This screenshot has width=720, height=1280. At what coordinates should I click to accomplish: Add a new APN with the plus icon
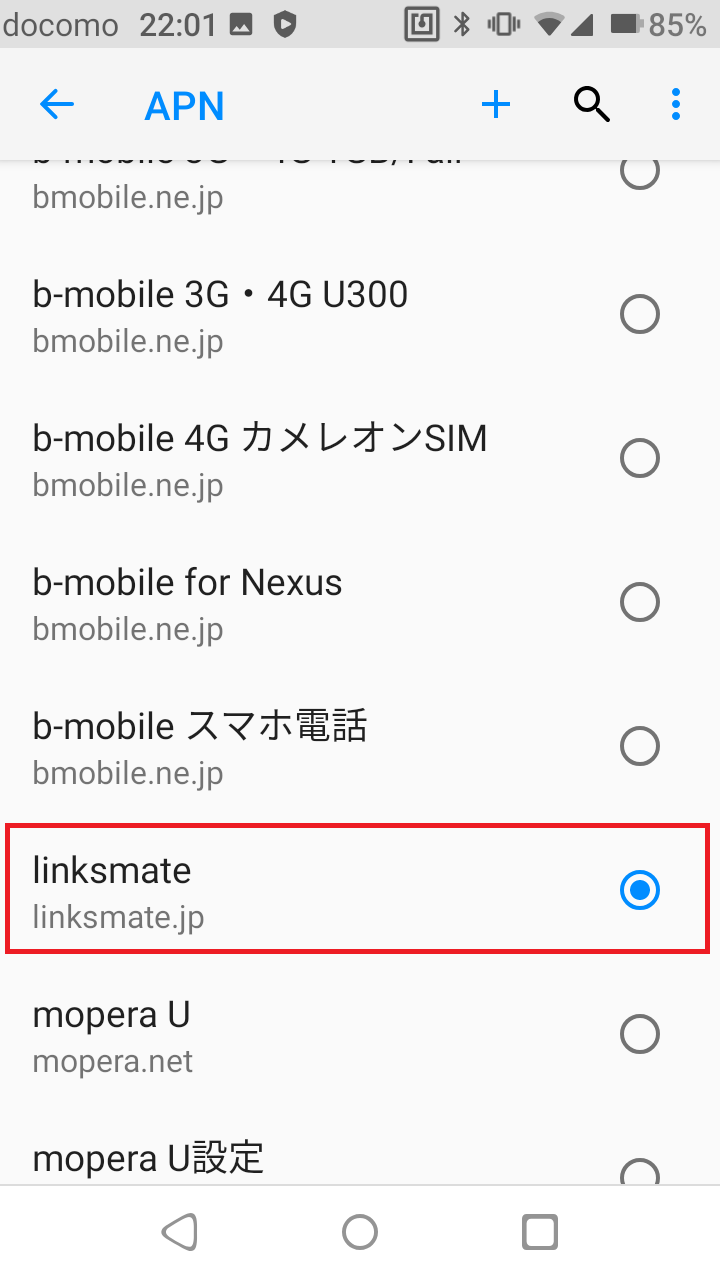pyautogui.click(x=496, y=104)
